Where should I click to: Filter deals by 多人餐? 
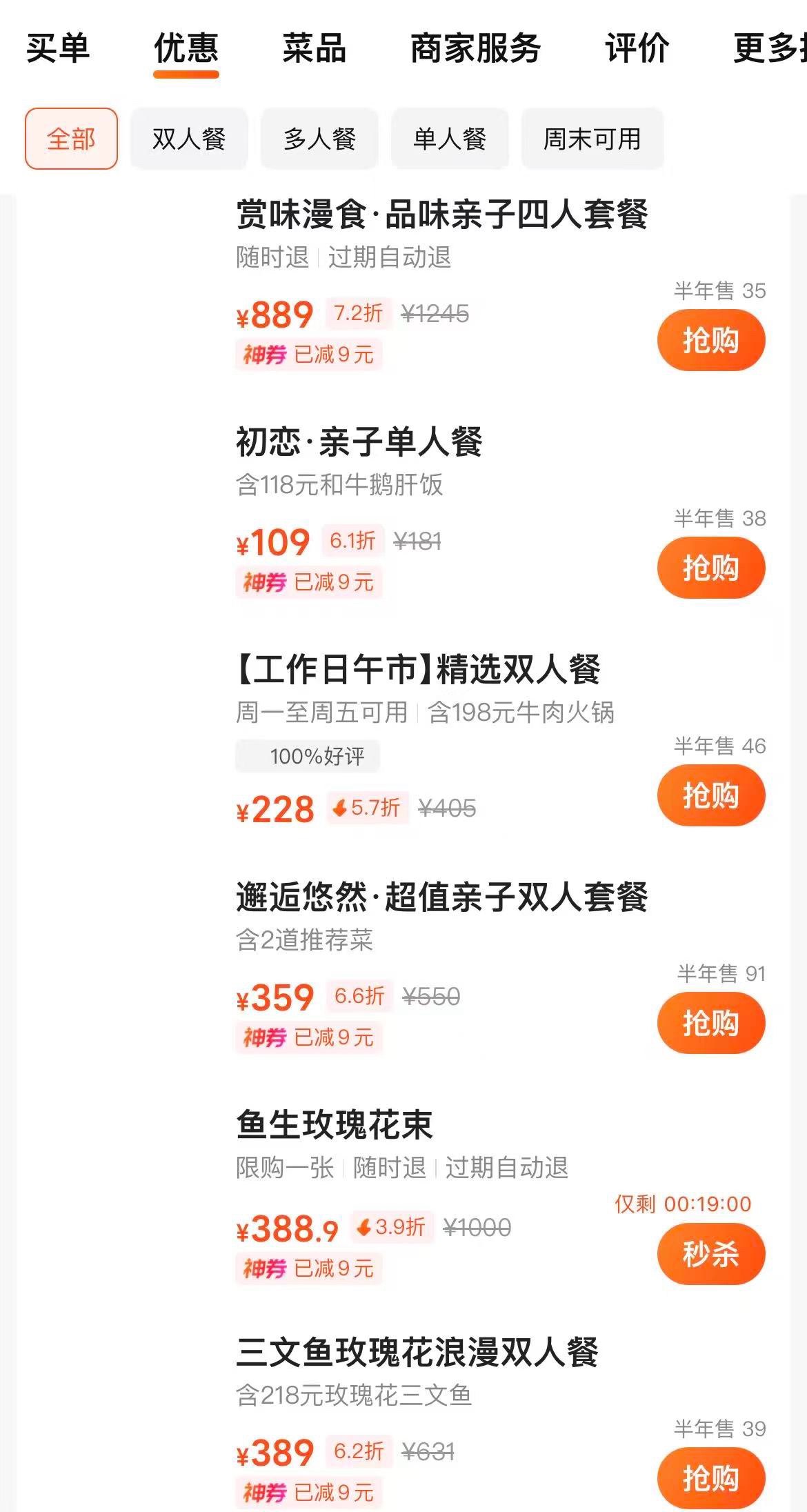coord(319,139)
